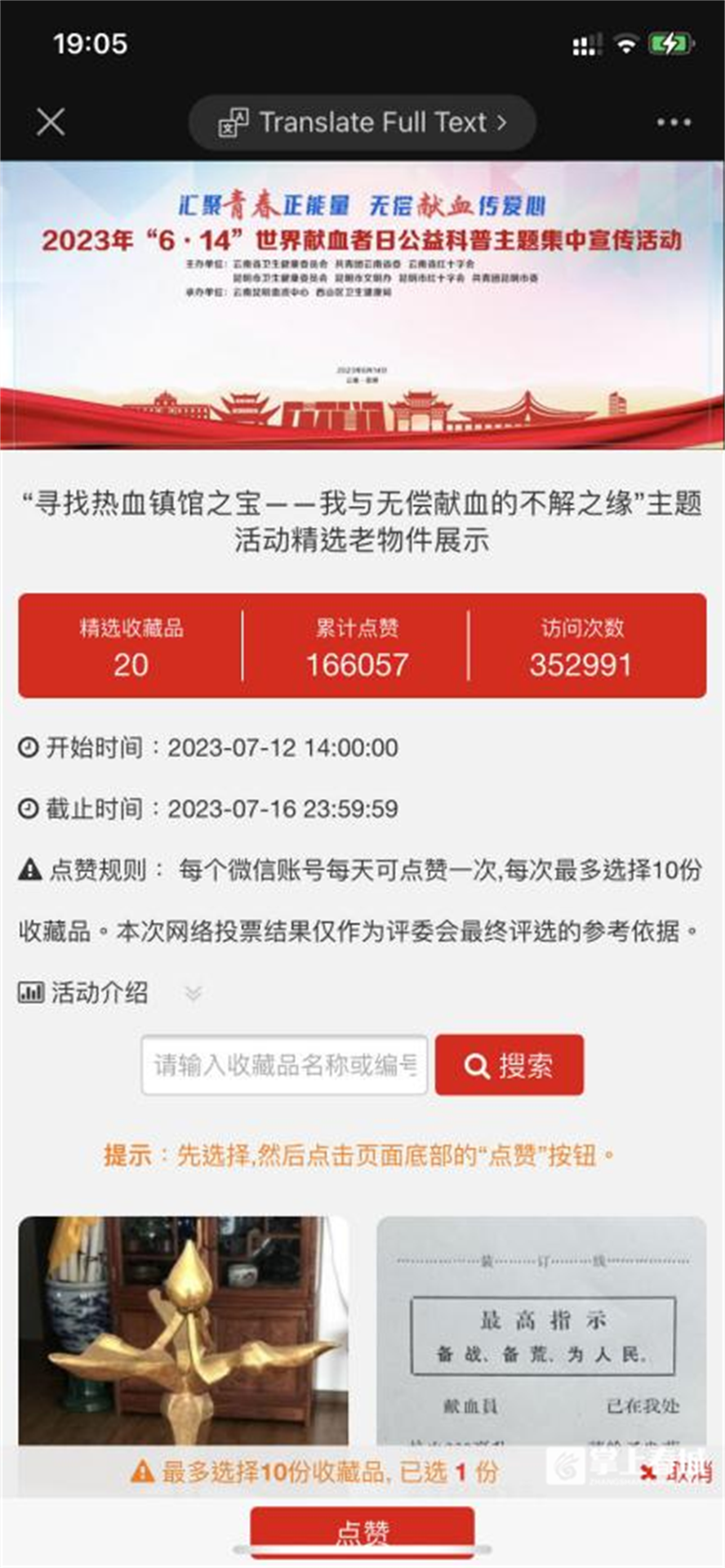Submit likes with the 点赞 button
725x1568 pixels.
click(362, 1531)
